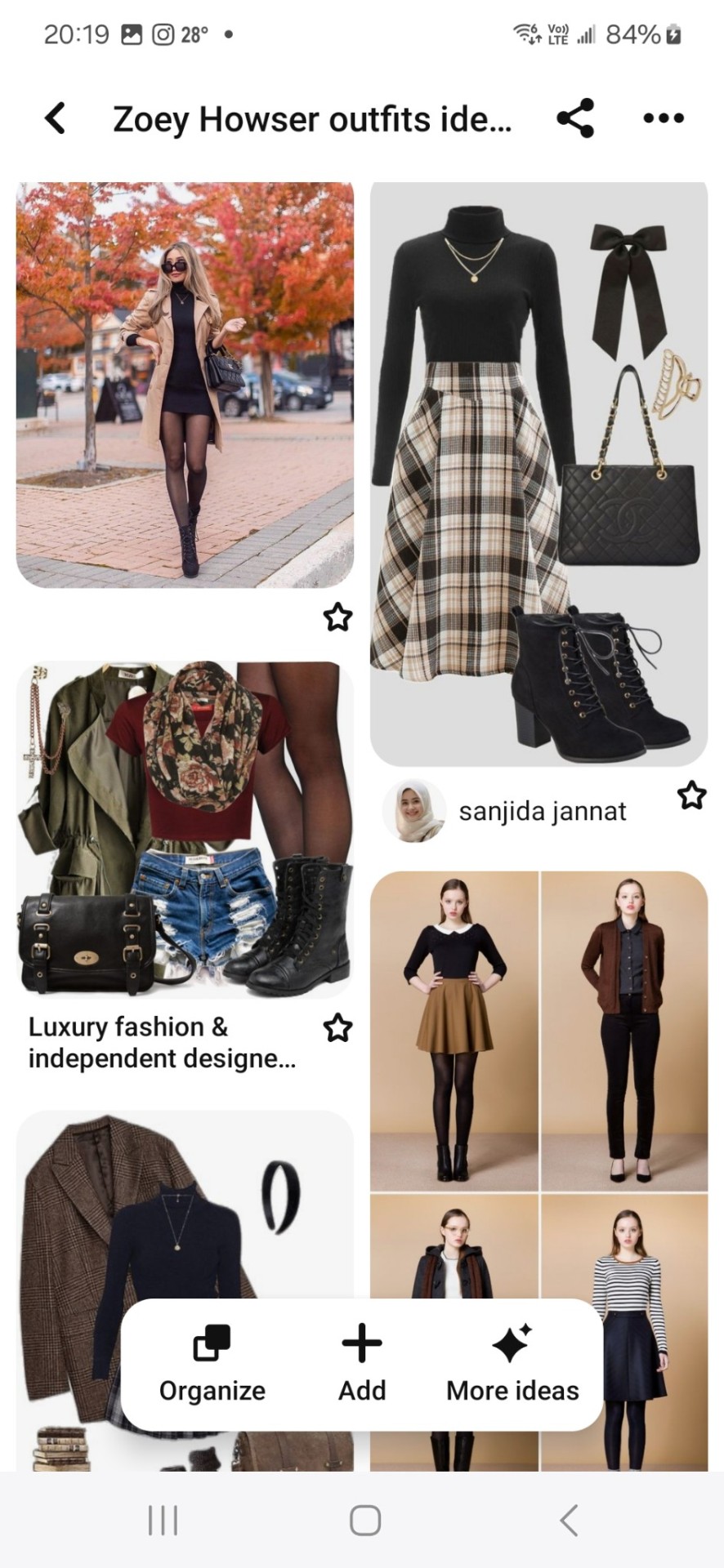This screenshot has width=724, height=1568.
Task: Star the Luxury fashion pin
Action: (337, 1027)
